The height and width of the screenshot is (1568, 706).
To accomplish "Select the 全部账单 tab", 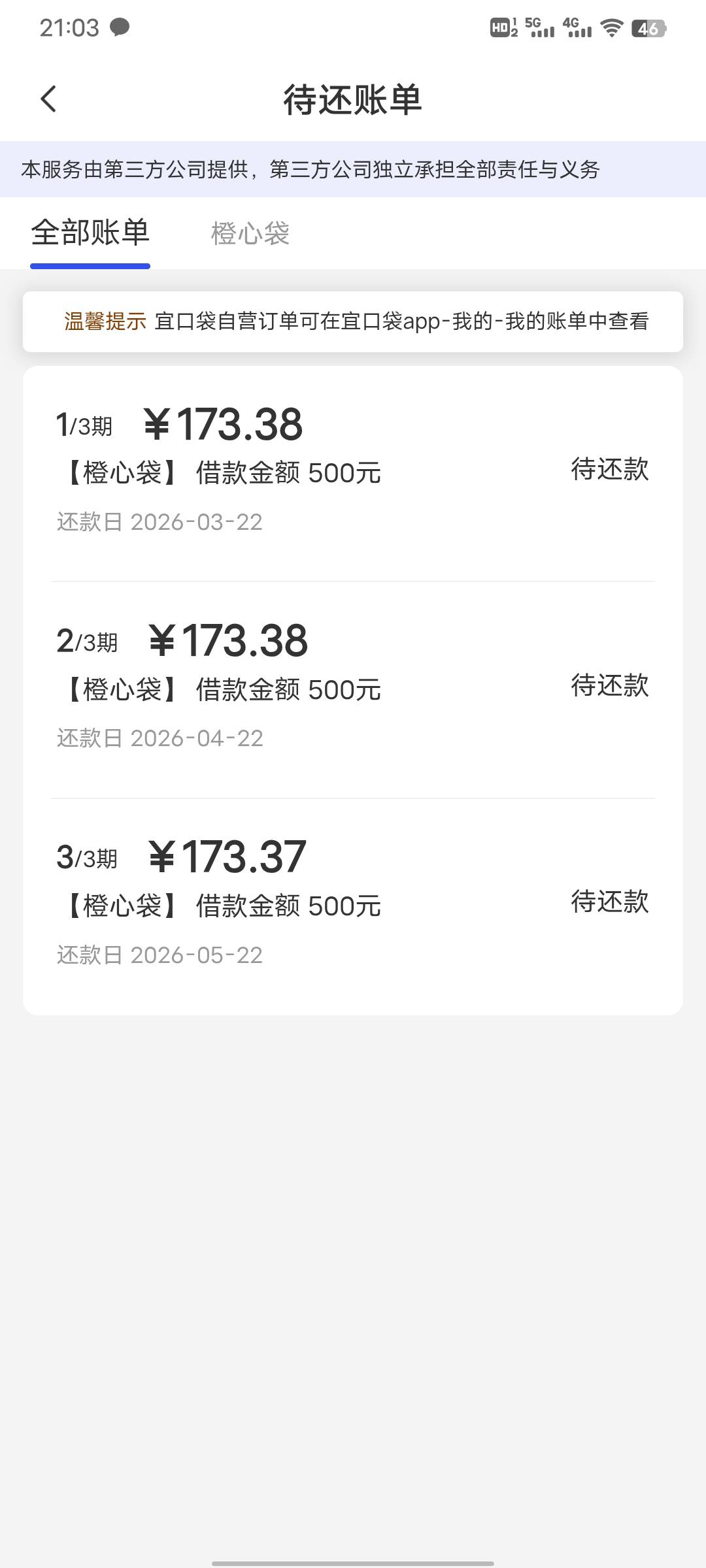I will (90, 233).
